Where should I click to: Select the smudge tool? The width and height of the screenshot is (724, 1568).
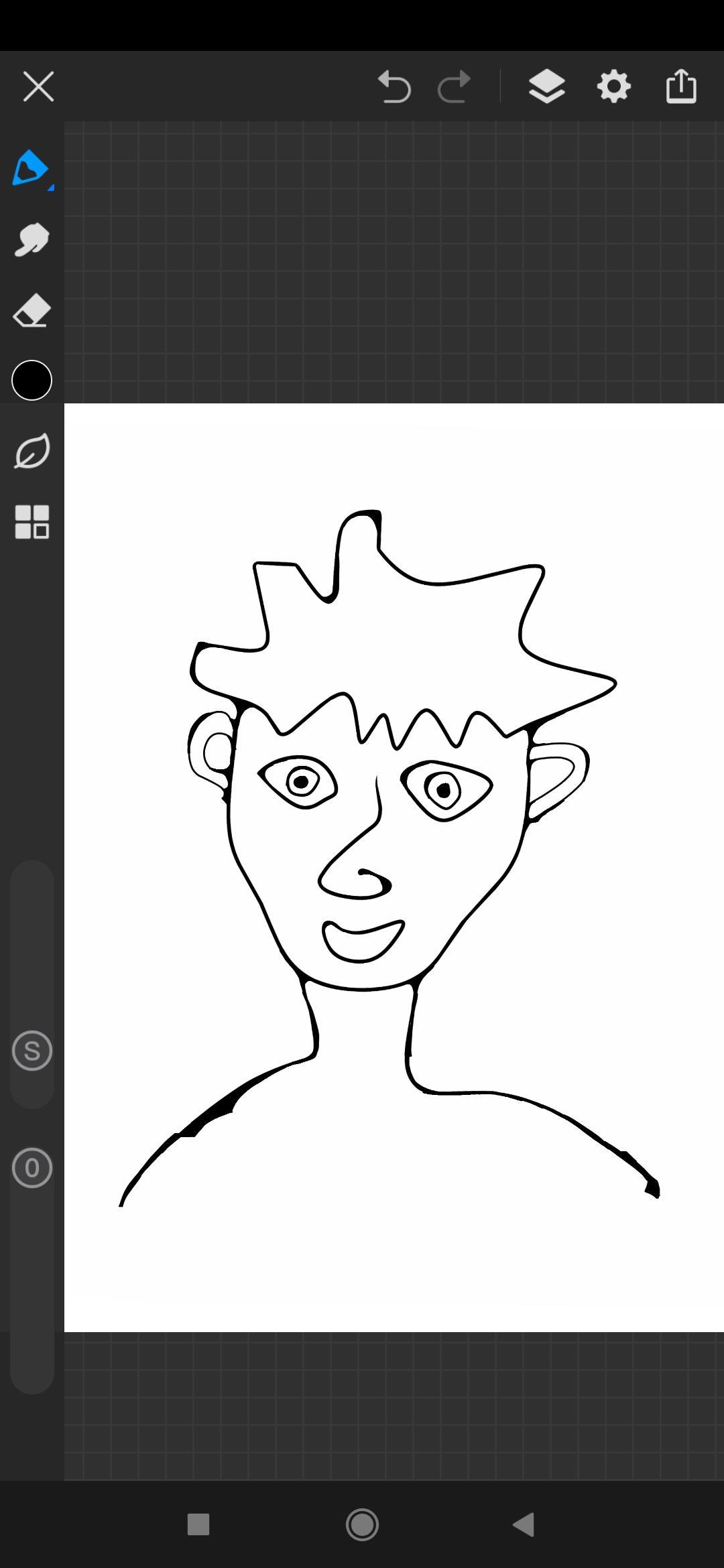tap(32, 239)
